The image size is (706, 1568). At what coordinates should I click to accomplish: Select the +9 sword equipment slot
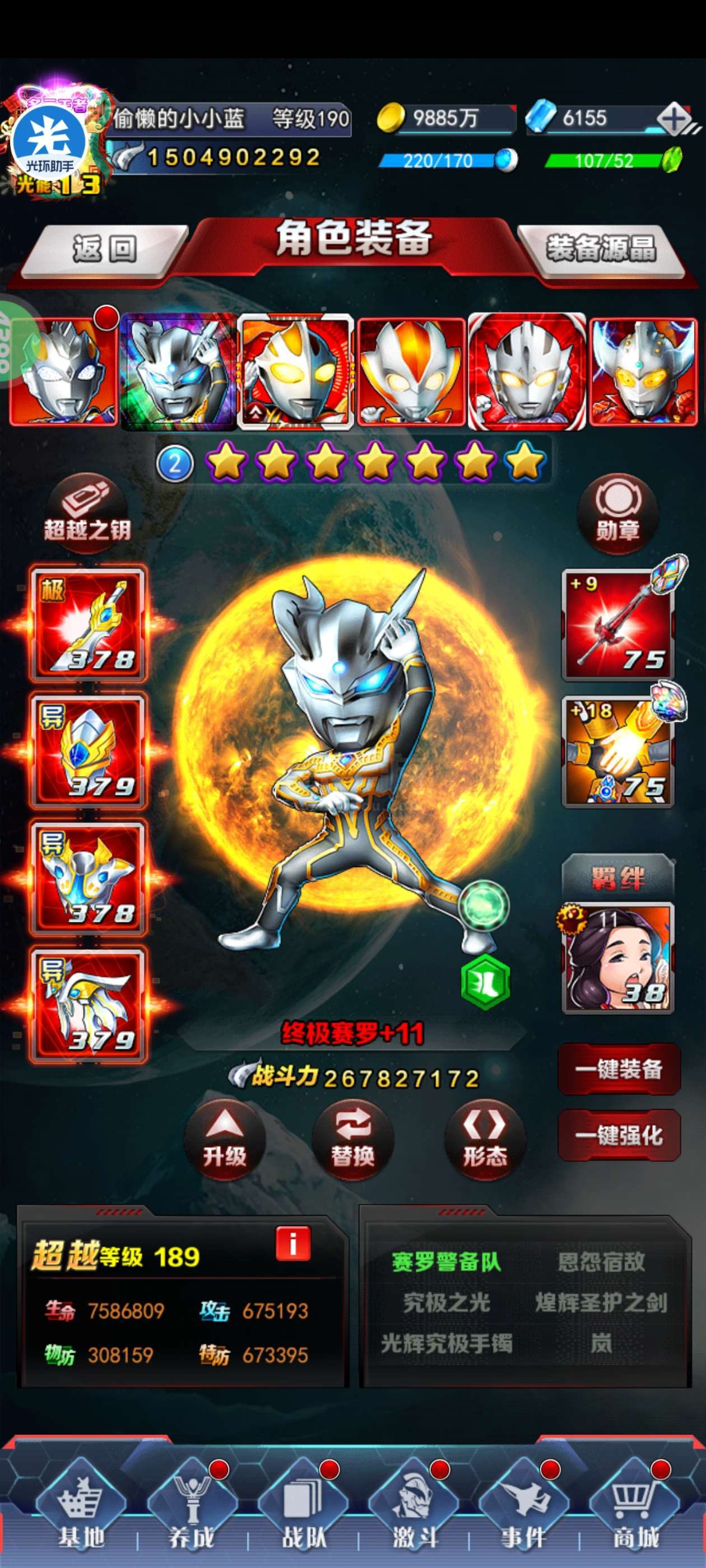point(618,624)
